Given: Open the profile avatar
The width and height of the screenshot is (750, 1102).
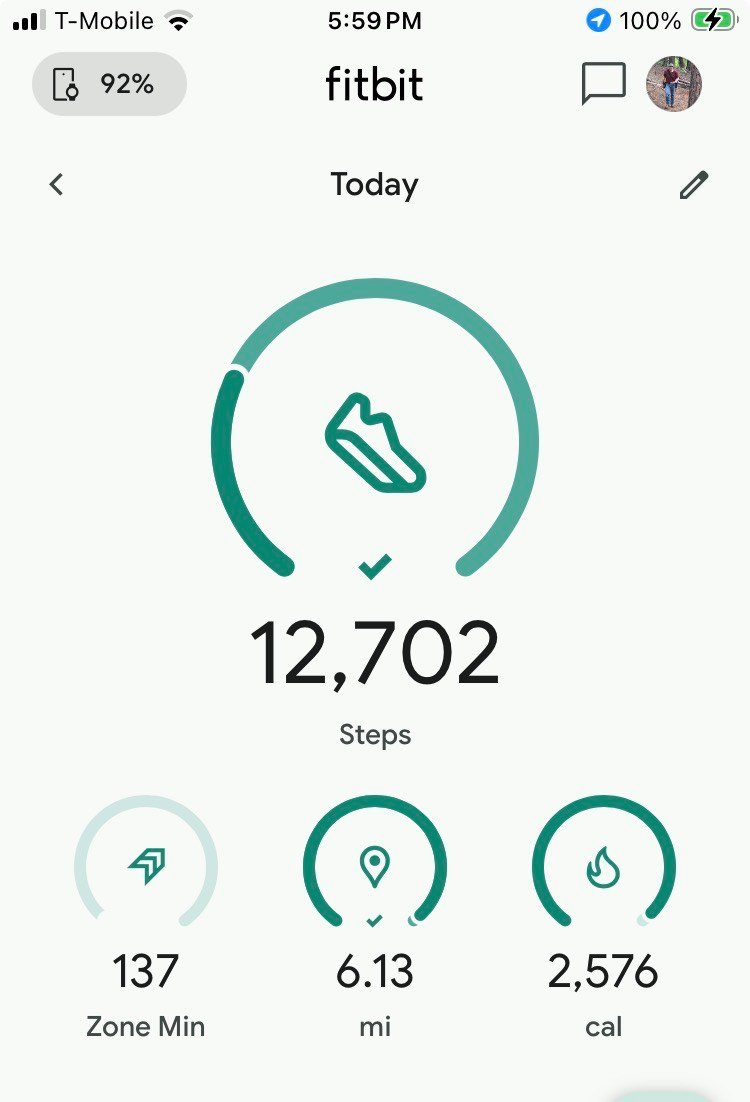Looking at the screenshot, I should click(674, 84).
